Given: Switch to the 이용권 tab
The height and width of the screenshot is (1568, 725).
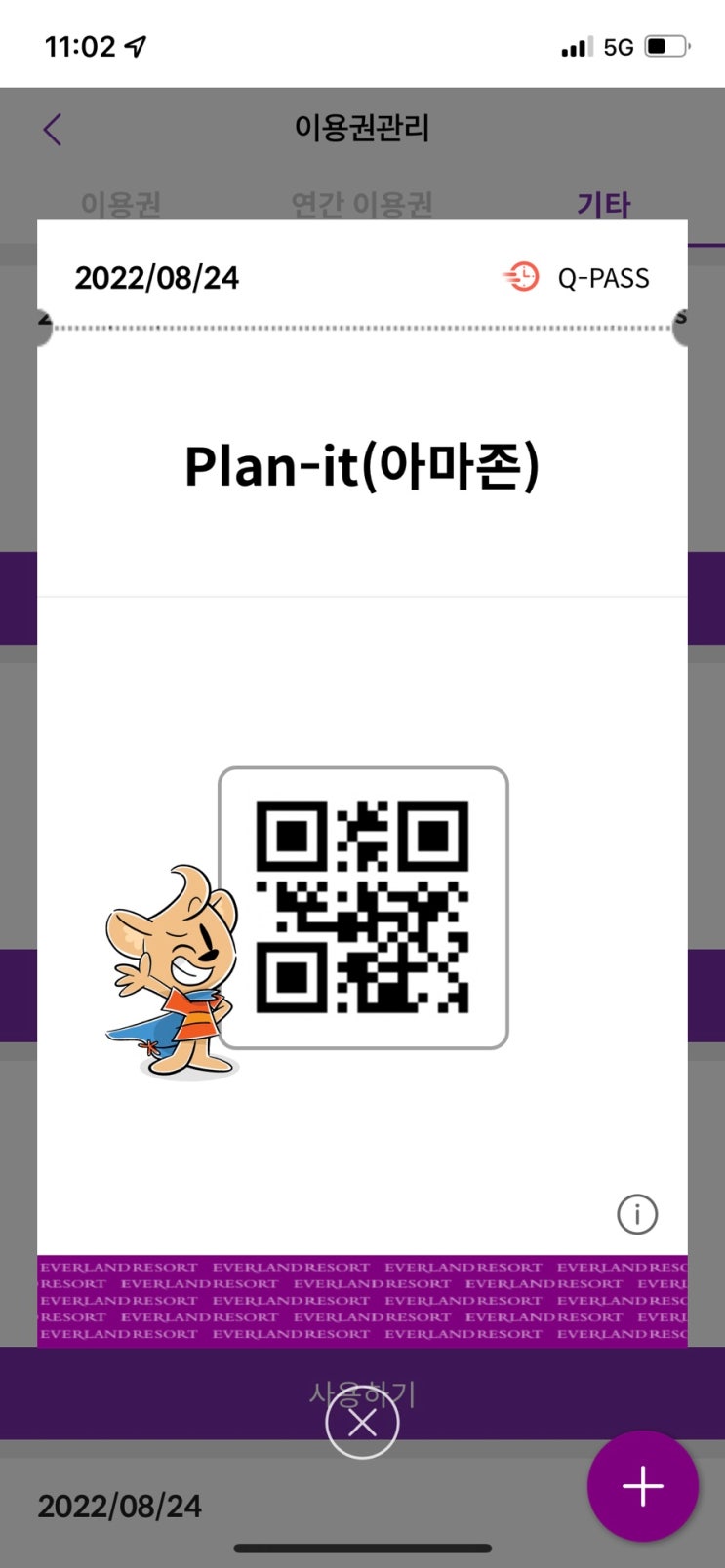Looking at the screenshot, I should tap(120, 205).
